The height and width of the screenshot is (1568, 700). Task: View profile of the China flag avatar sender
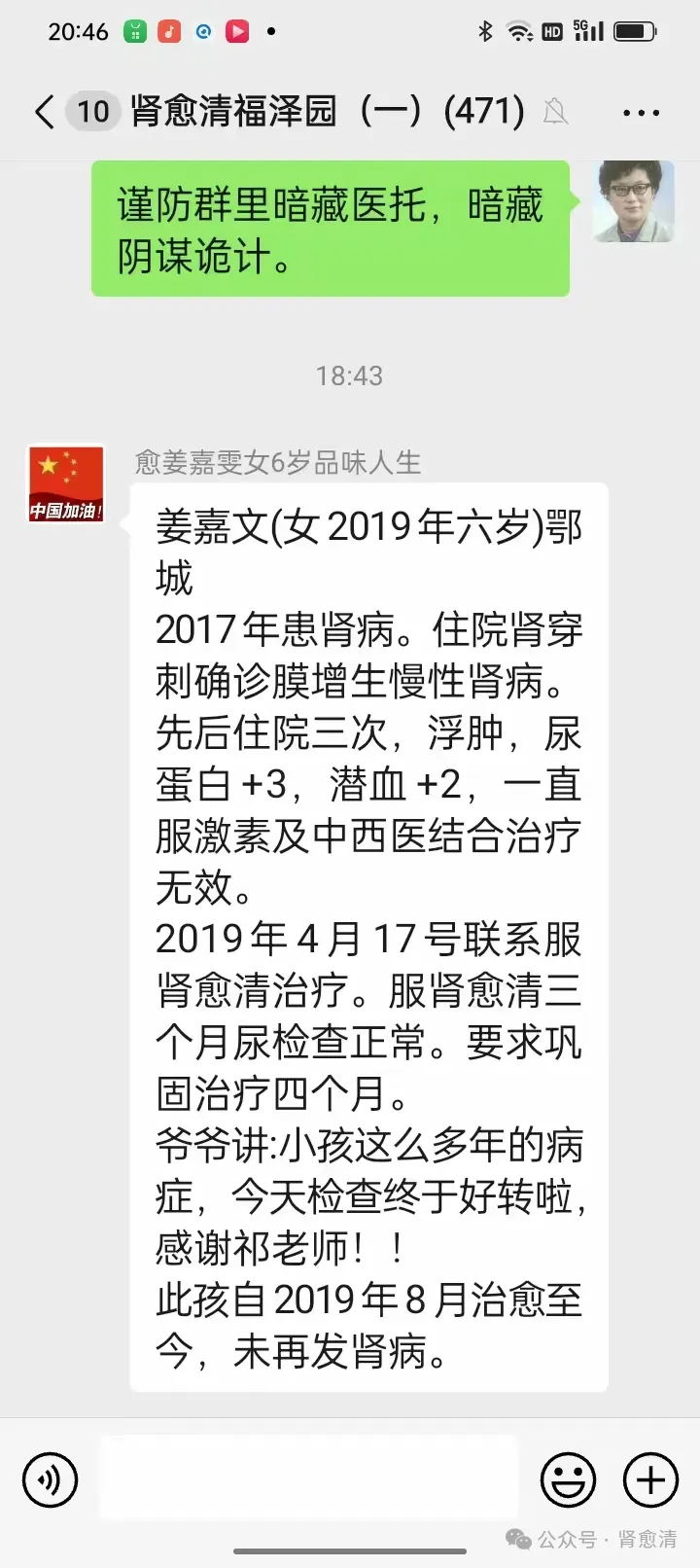click(x=66, y=483)
